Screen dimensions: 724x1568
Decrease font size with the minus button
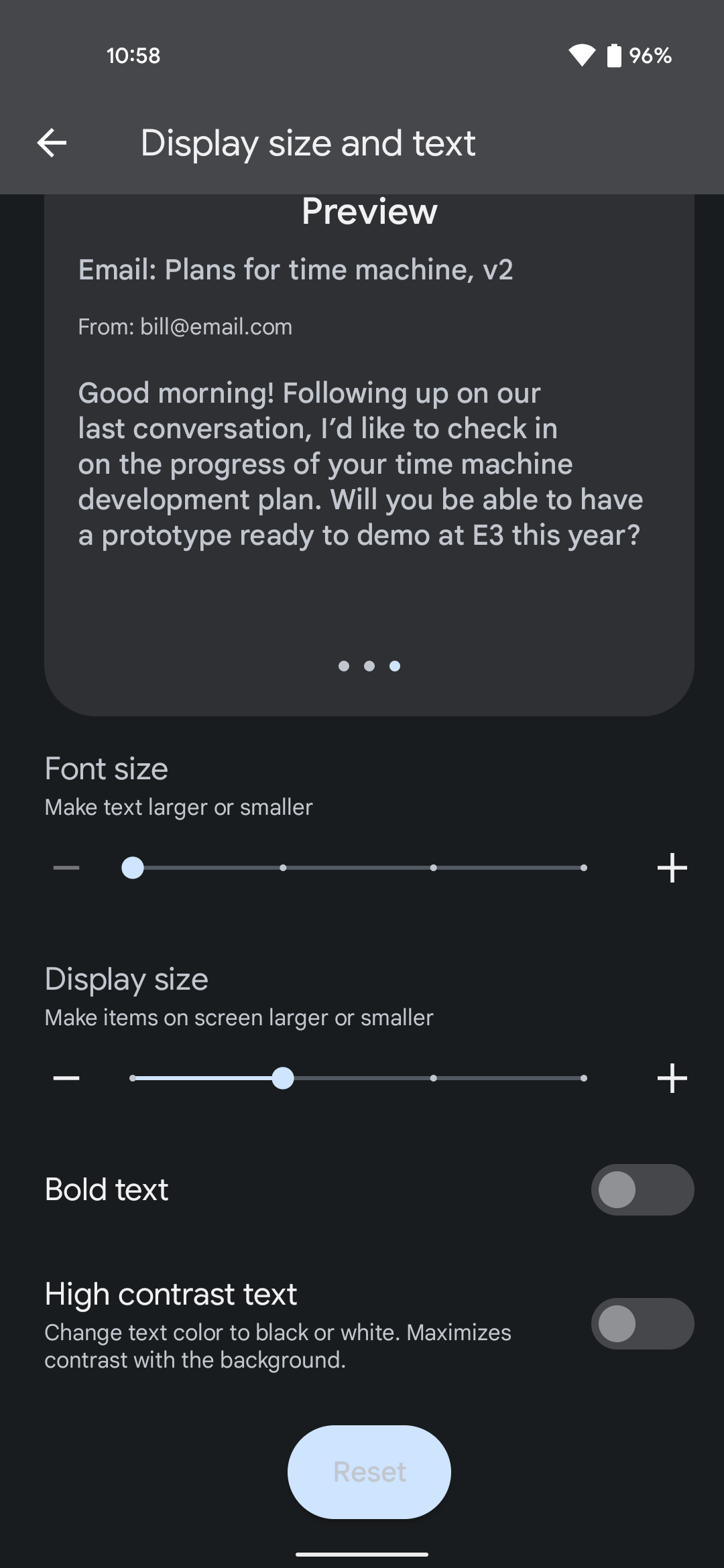point(66,868)
